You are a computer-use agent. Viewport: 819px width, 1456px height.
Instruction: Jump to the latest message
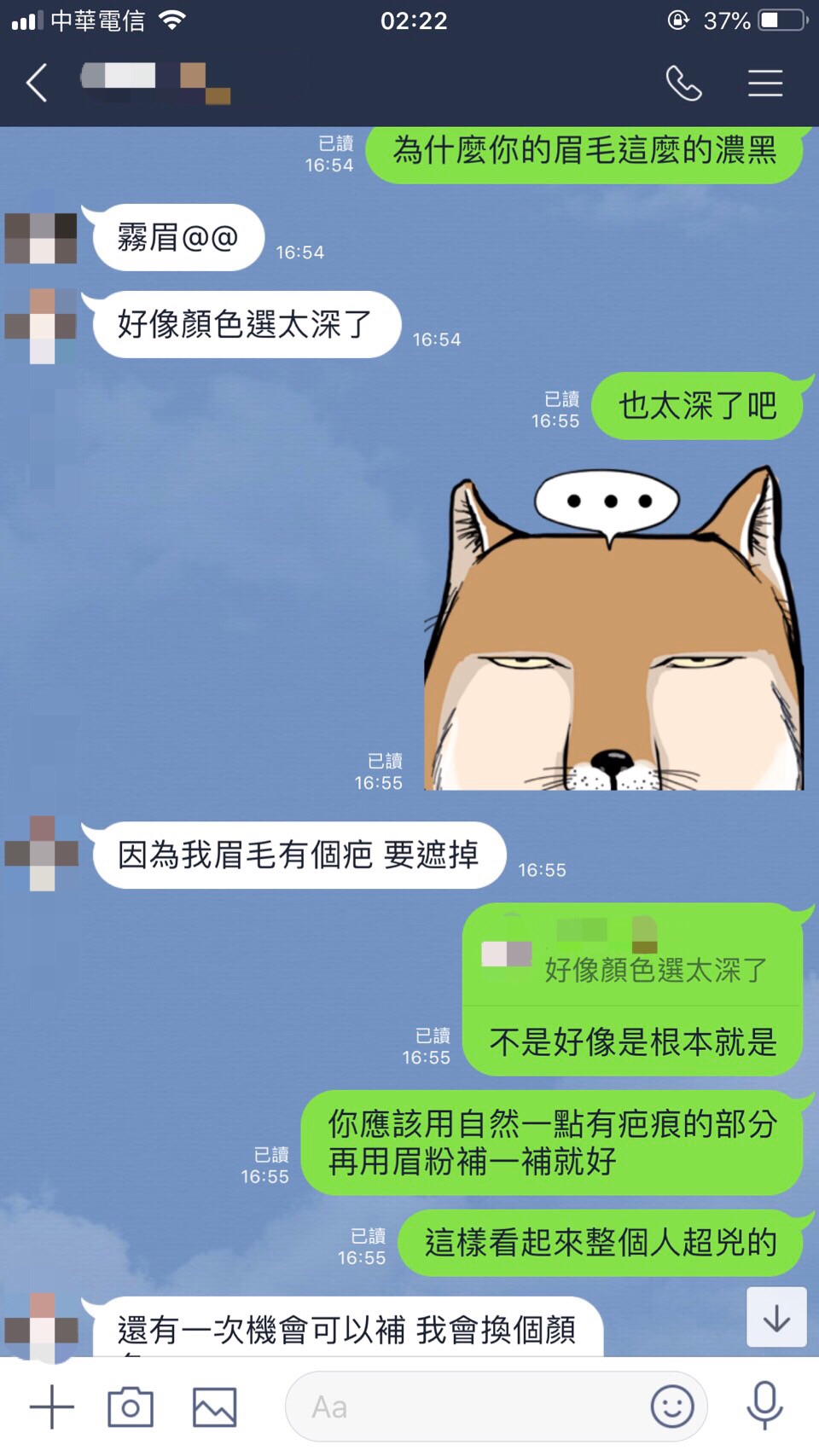[776, 1318]
